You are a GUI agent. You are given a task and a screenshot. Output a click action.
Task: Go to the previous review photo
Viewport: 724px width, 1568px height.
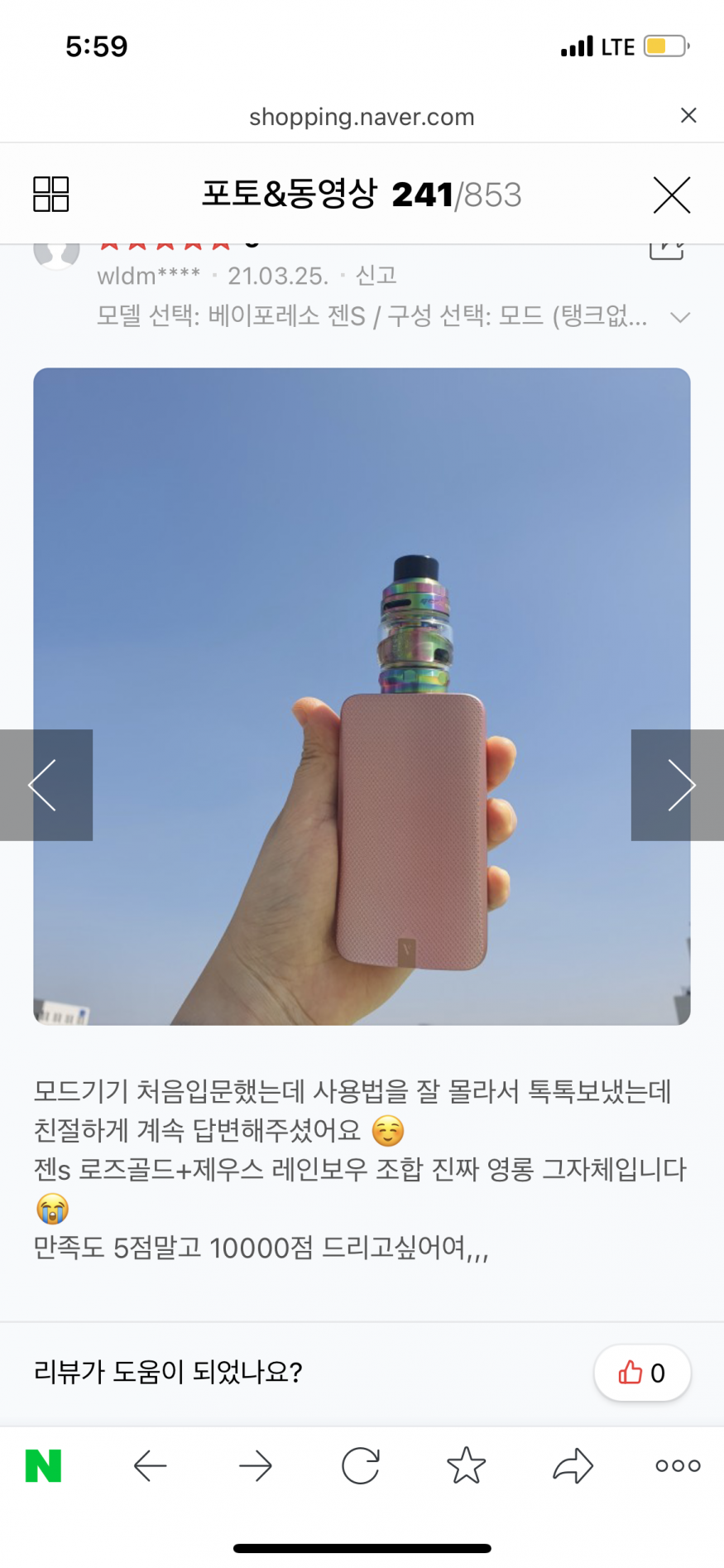(x=46, y=785)
